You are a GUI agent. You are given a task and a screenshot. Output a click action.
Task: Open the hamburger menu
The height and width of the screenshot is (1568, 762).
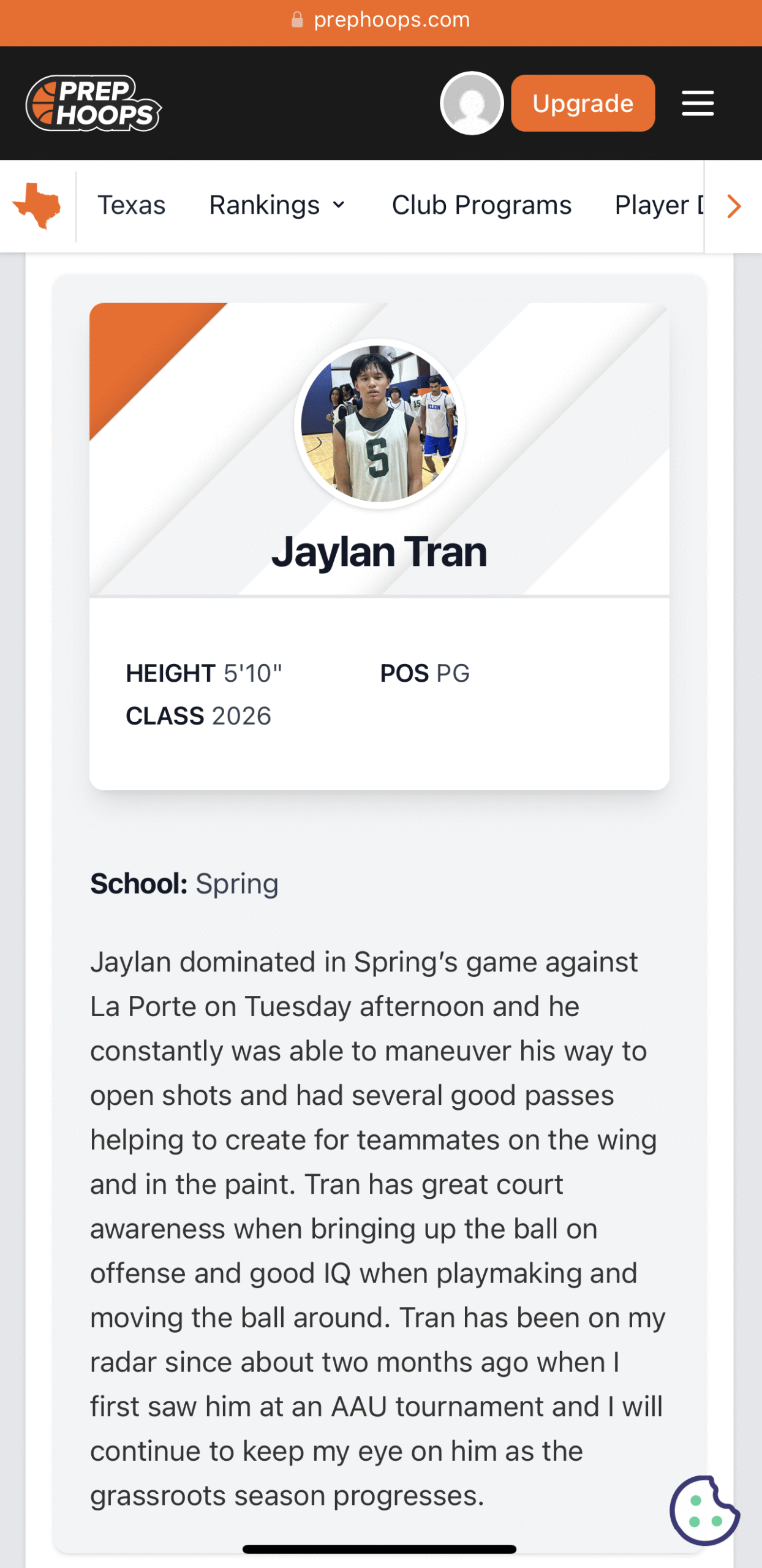pos(698,103)
